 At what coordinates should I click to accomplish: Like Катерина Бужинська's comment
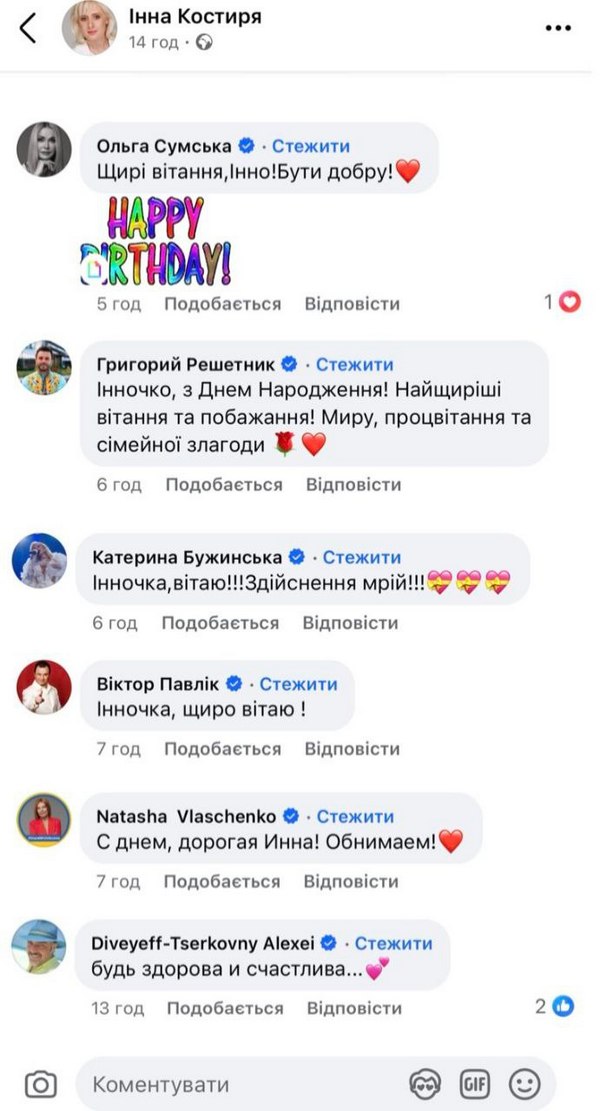pyautogui.click(x=220, y=623)
